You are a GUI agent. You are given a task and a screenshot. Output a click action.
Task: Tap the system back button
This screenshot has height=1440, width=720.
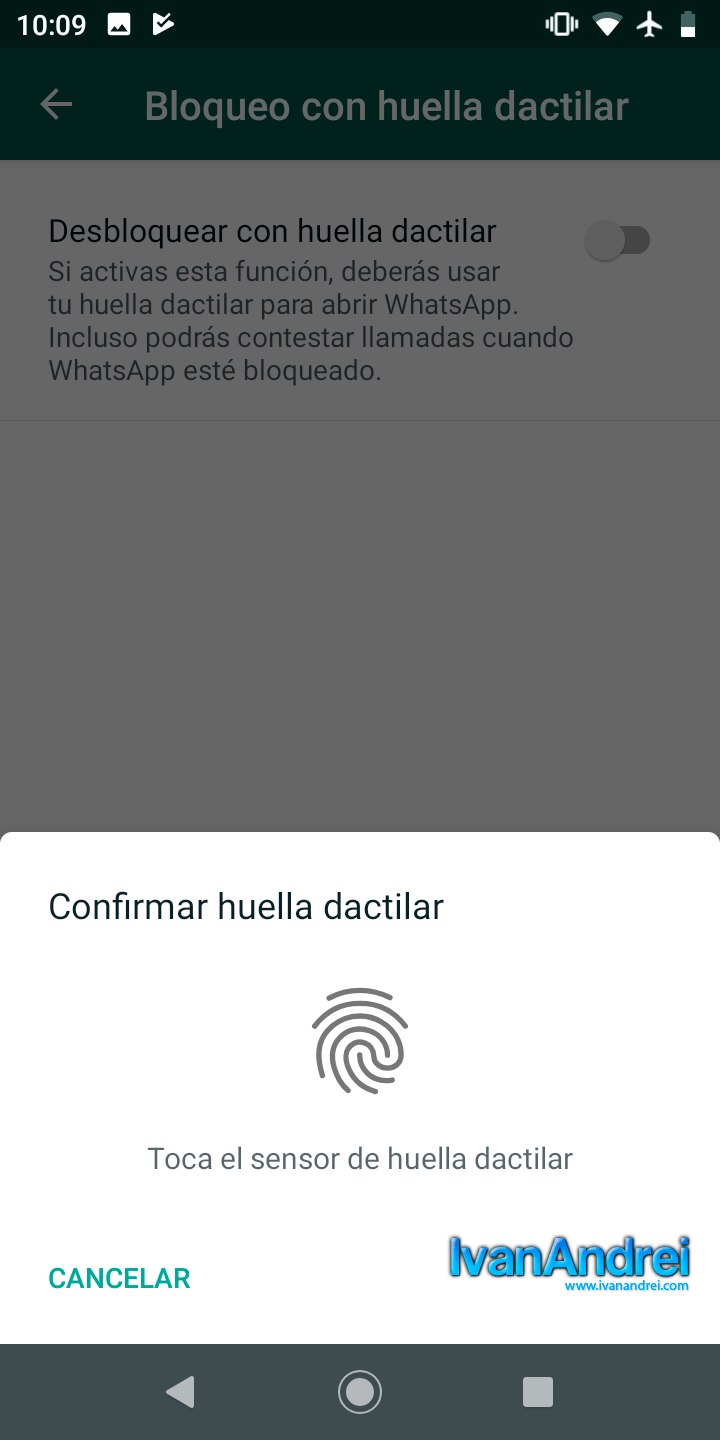[180, 1392]
